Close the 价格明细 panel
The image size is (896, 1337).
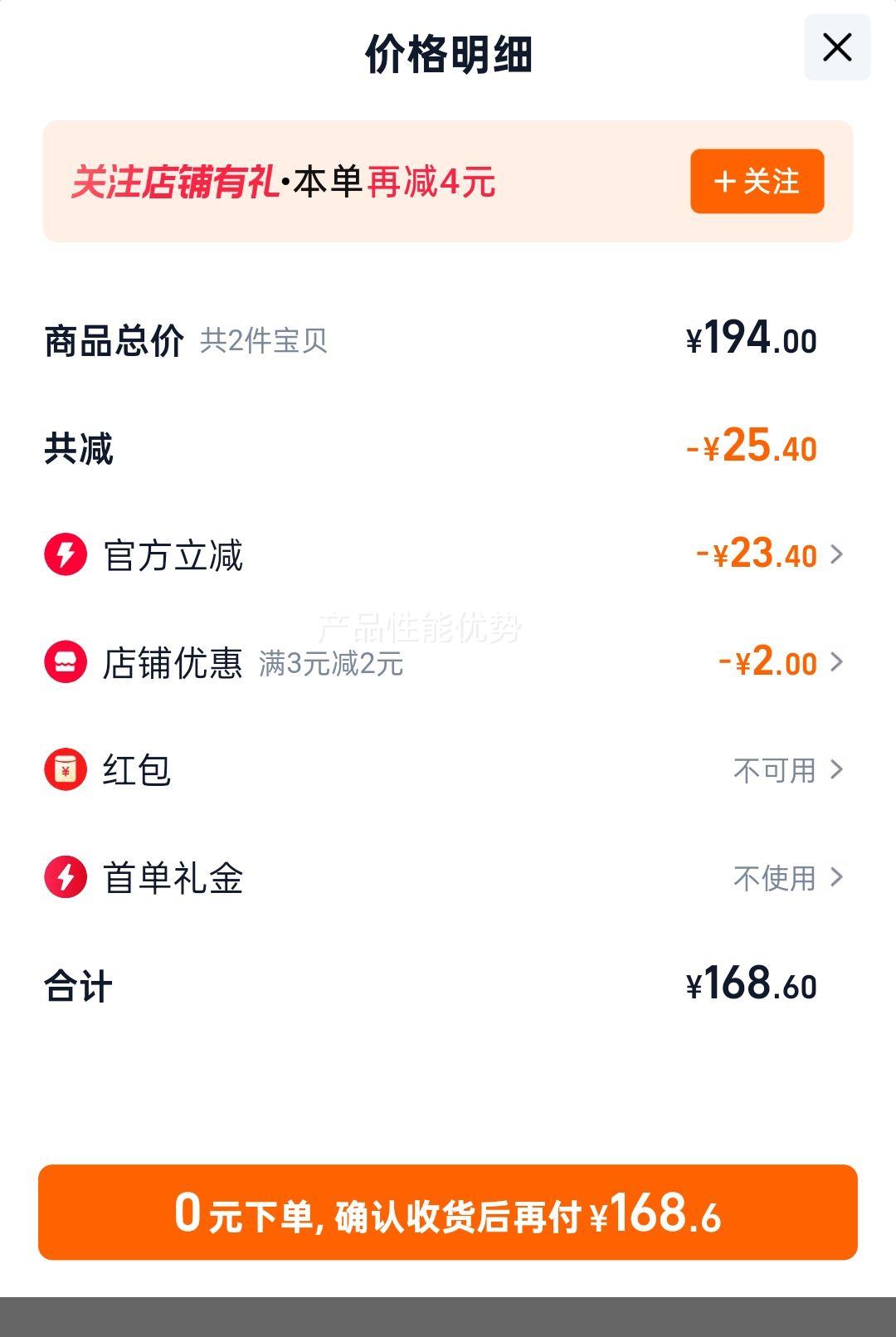click(836, 47)
